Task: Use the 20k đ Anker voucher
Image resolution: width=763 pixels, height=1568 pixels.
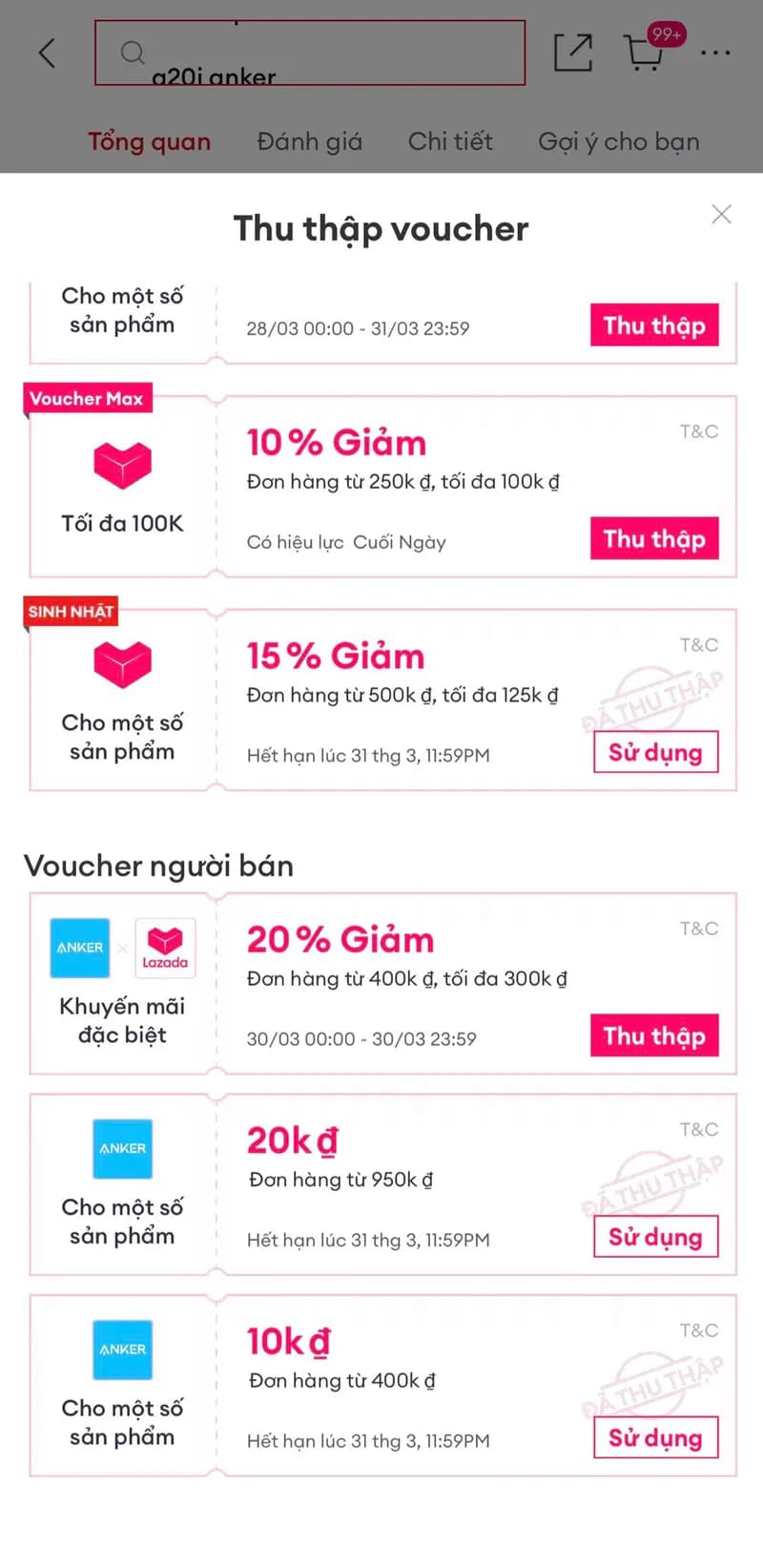Action: point(655,1237)
